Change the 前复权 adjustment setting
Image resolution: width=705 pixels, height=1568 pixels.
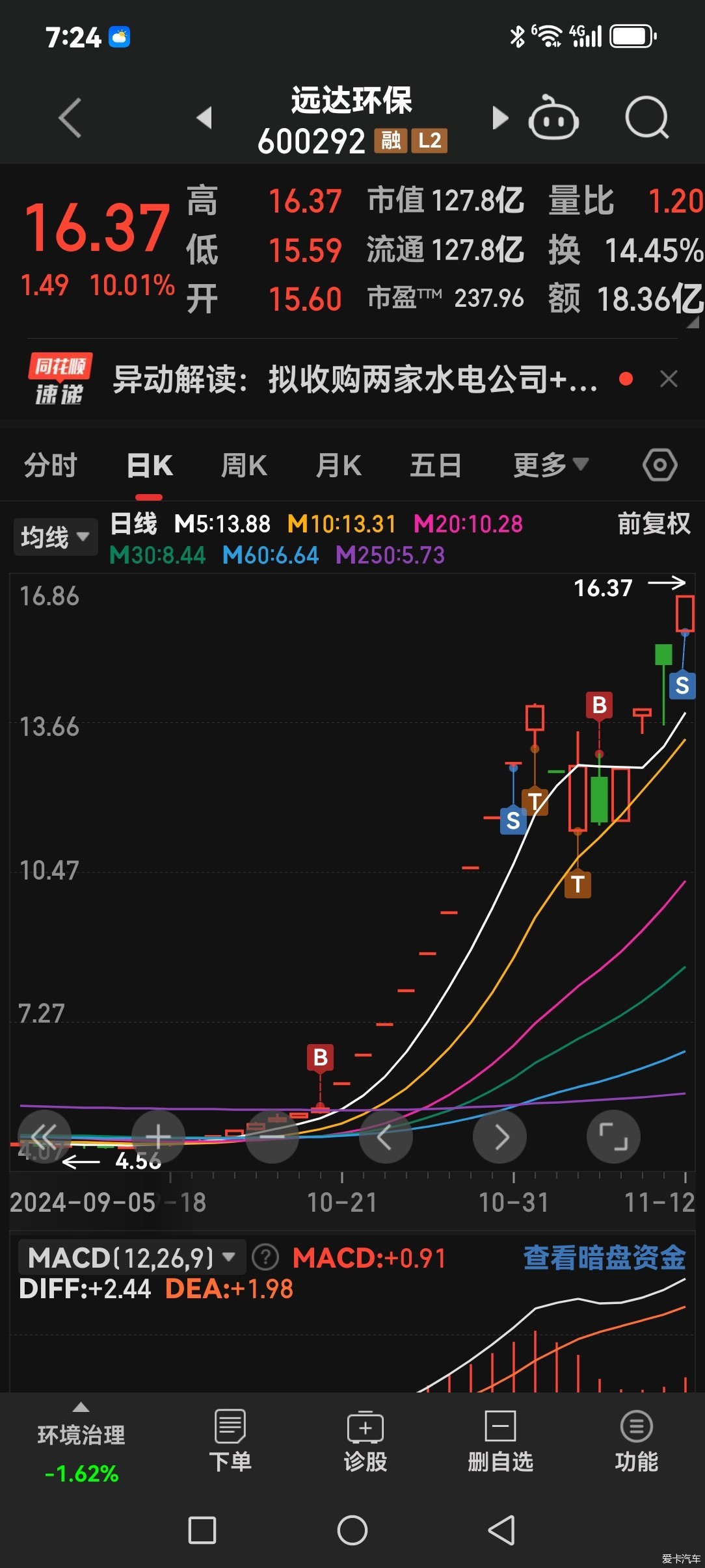pos(654,523)
